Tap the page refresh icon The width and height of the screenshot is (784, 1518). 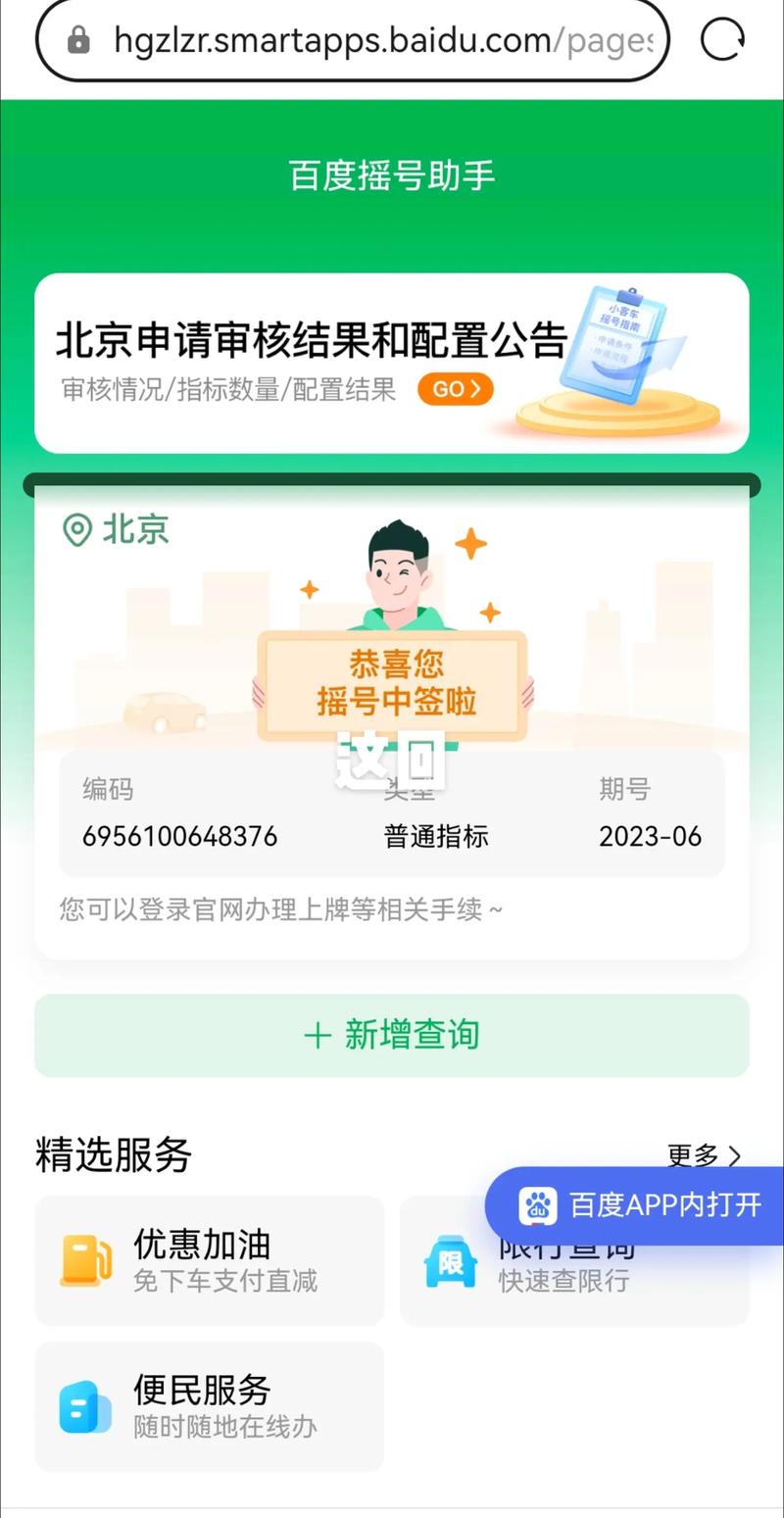coord(722,40)
